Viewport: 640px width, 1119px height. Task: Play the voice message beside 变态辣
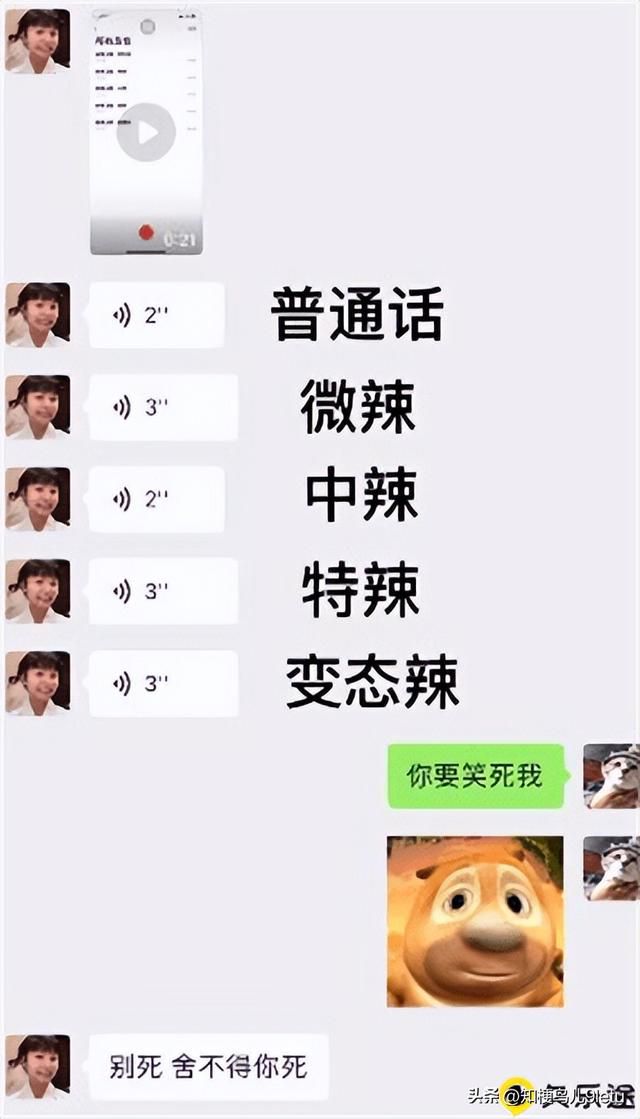click(x=162, y=683)
